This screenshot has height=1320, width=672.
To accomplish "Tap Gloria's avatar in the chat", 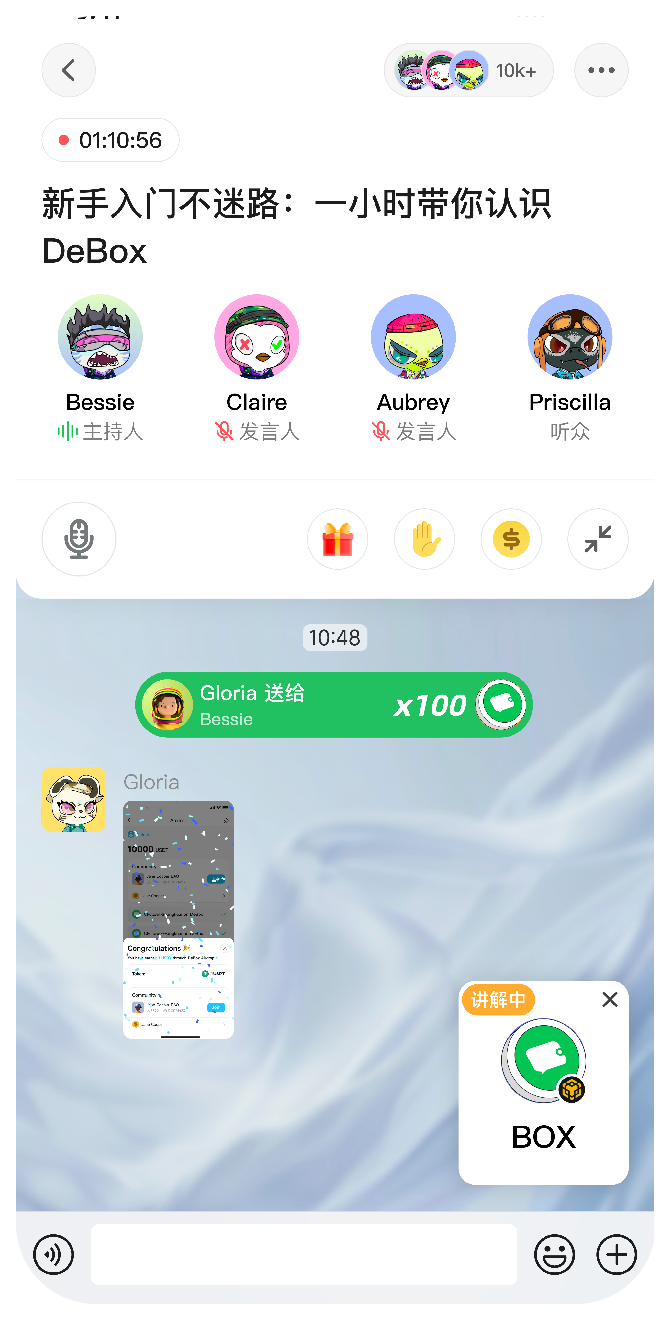I will 73,800.
